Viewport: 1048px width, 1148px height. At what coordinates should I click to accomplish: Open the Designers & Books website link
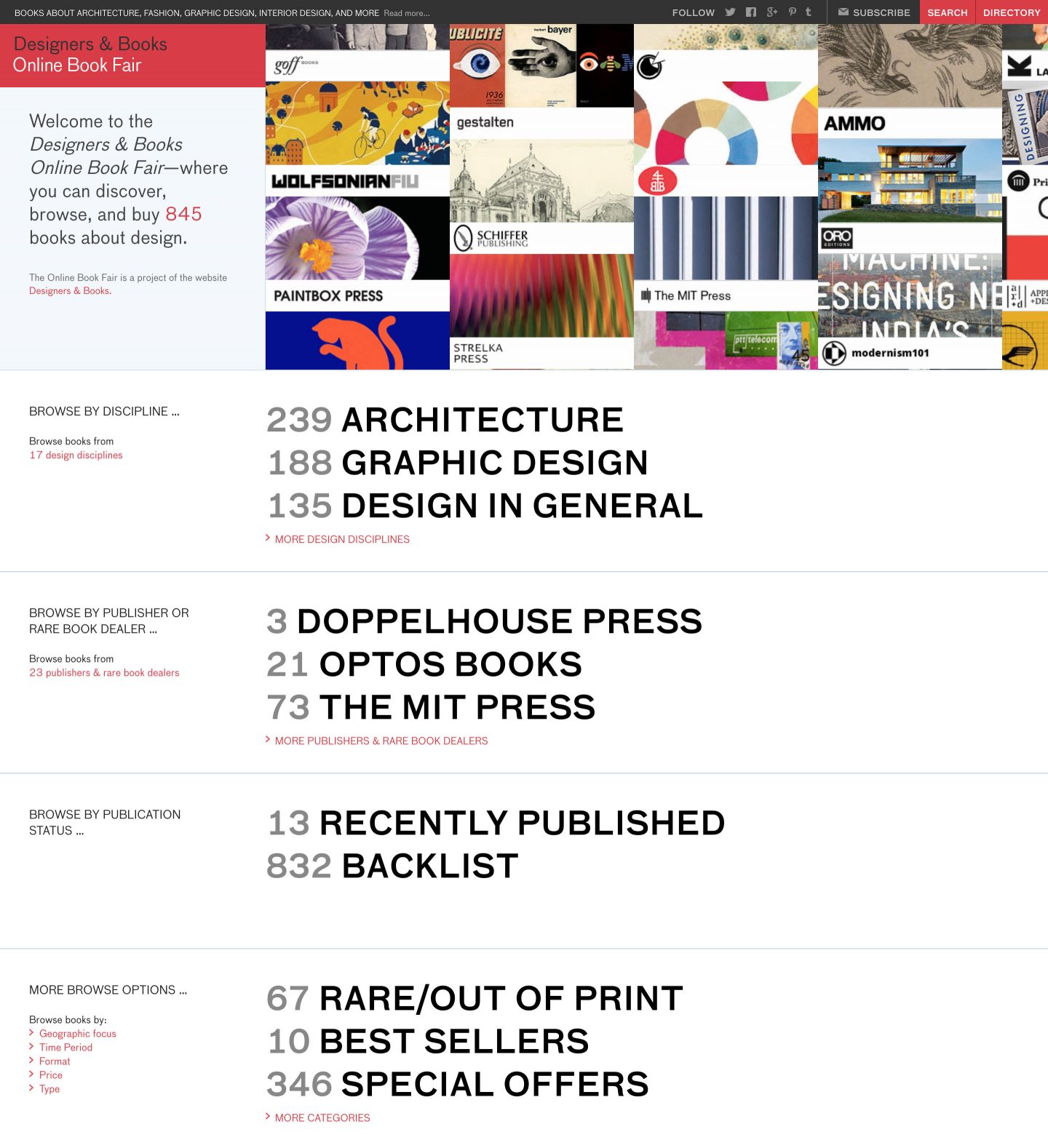point(70,291)
